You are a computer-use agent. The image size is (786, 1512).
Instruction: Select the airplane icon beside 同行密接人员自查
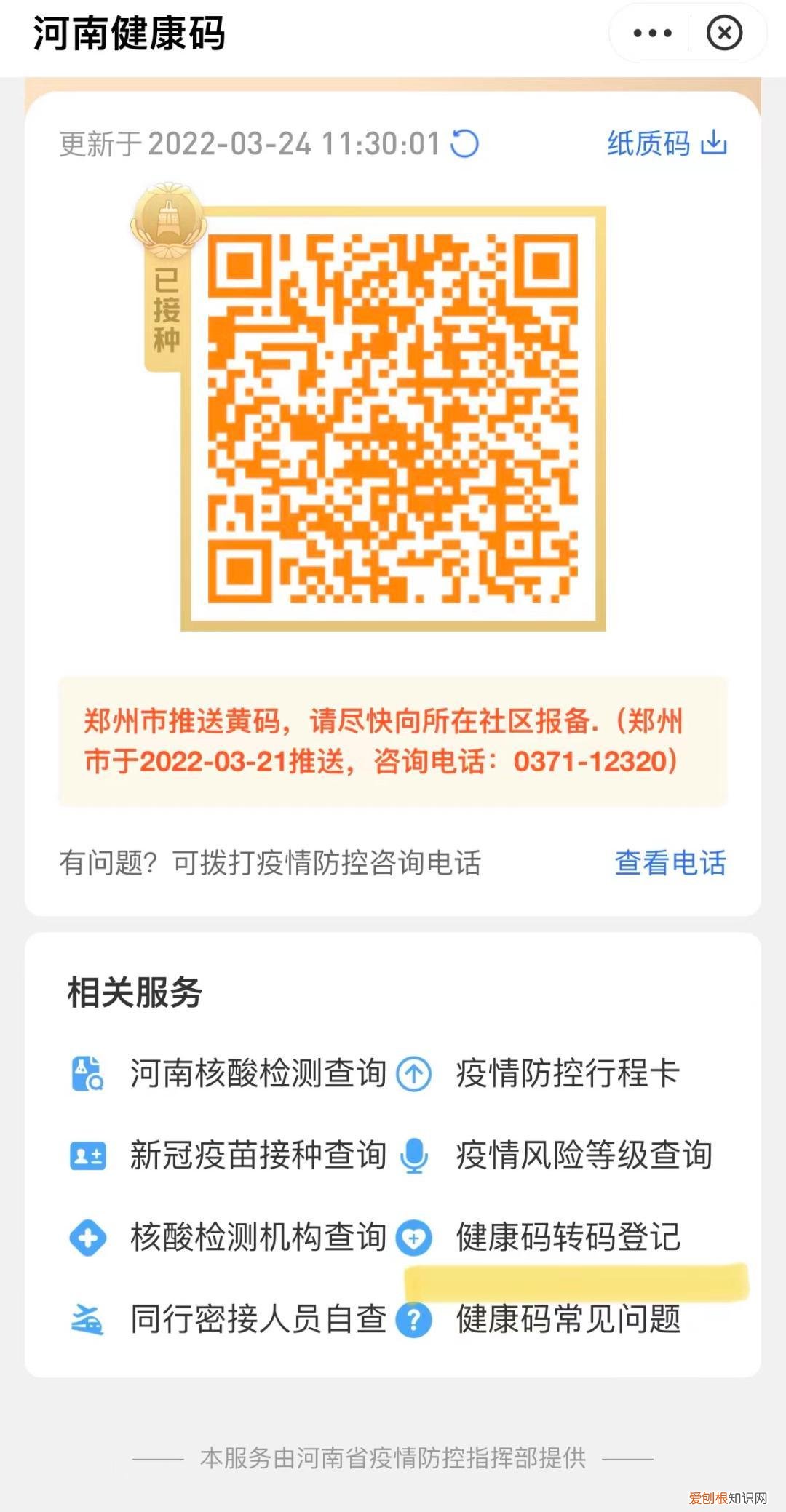[x=87, y=1323]
